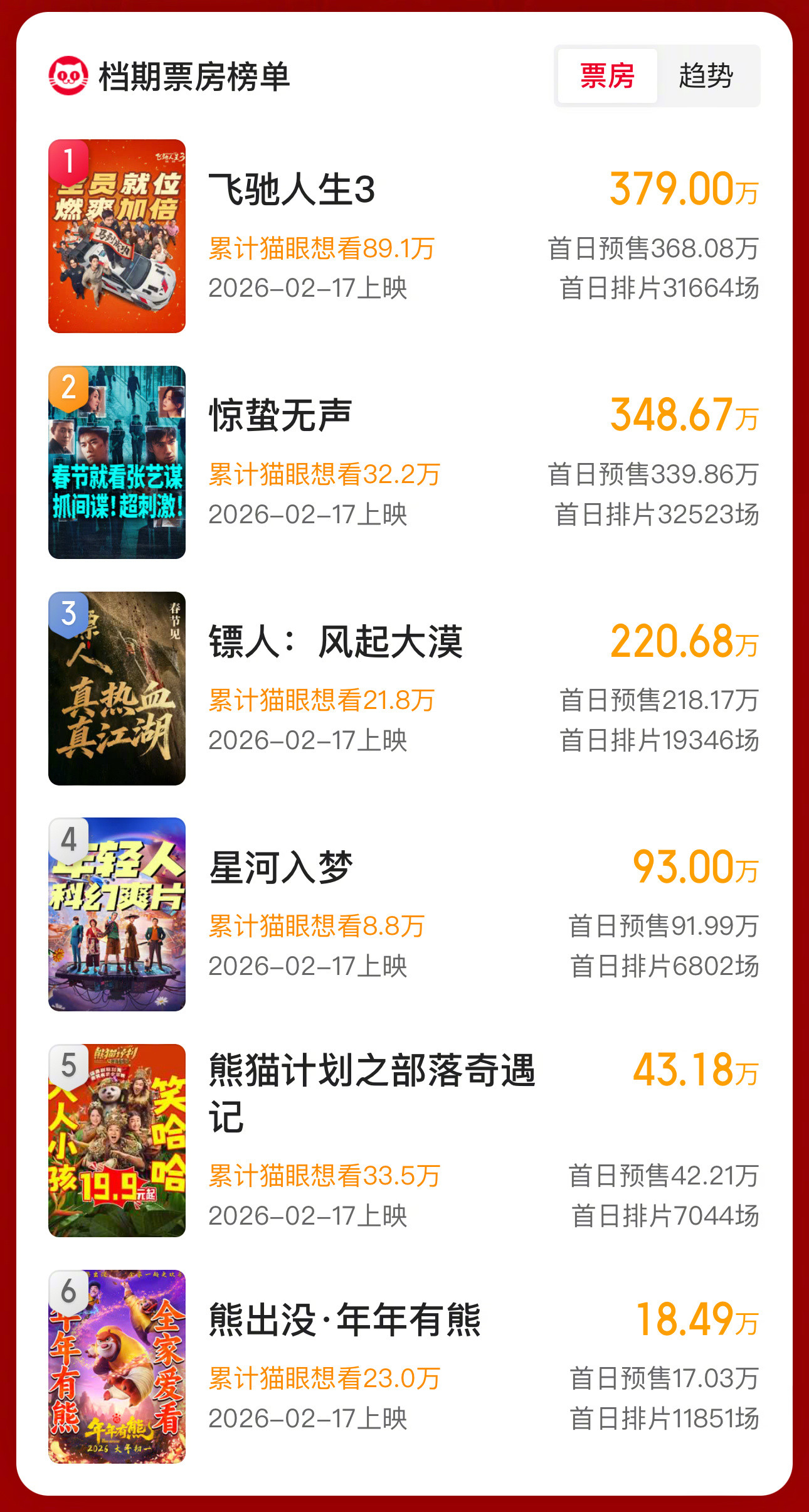This screenshot has width=809, height=1512.
Task: Click 累计猫眼想看32.2万 for 惊蛰无声
Action: tap(324, 475)
